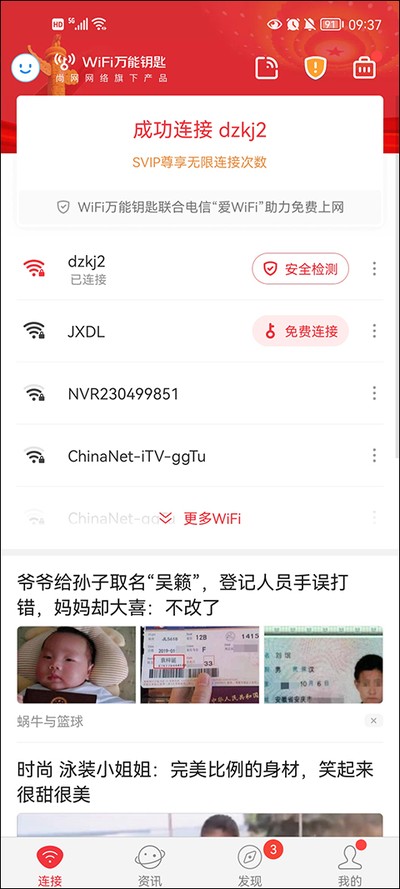Viewport: 400px width, 889px height.
Task: Open options menu for NVR230499851
Action: pyautogui.click(x=374, y=393)
